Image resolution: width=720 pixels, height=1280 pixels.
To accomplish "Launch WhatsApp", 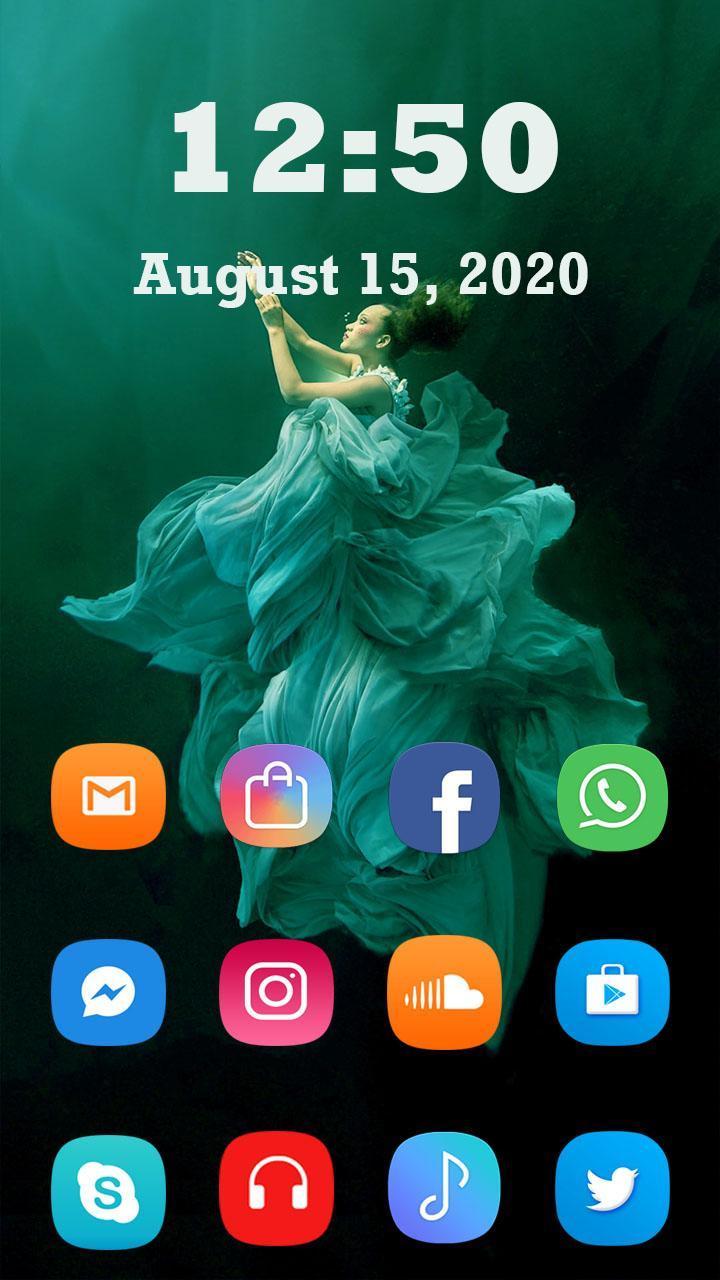I will click(612, 797).
